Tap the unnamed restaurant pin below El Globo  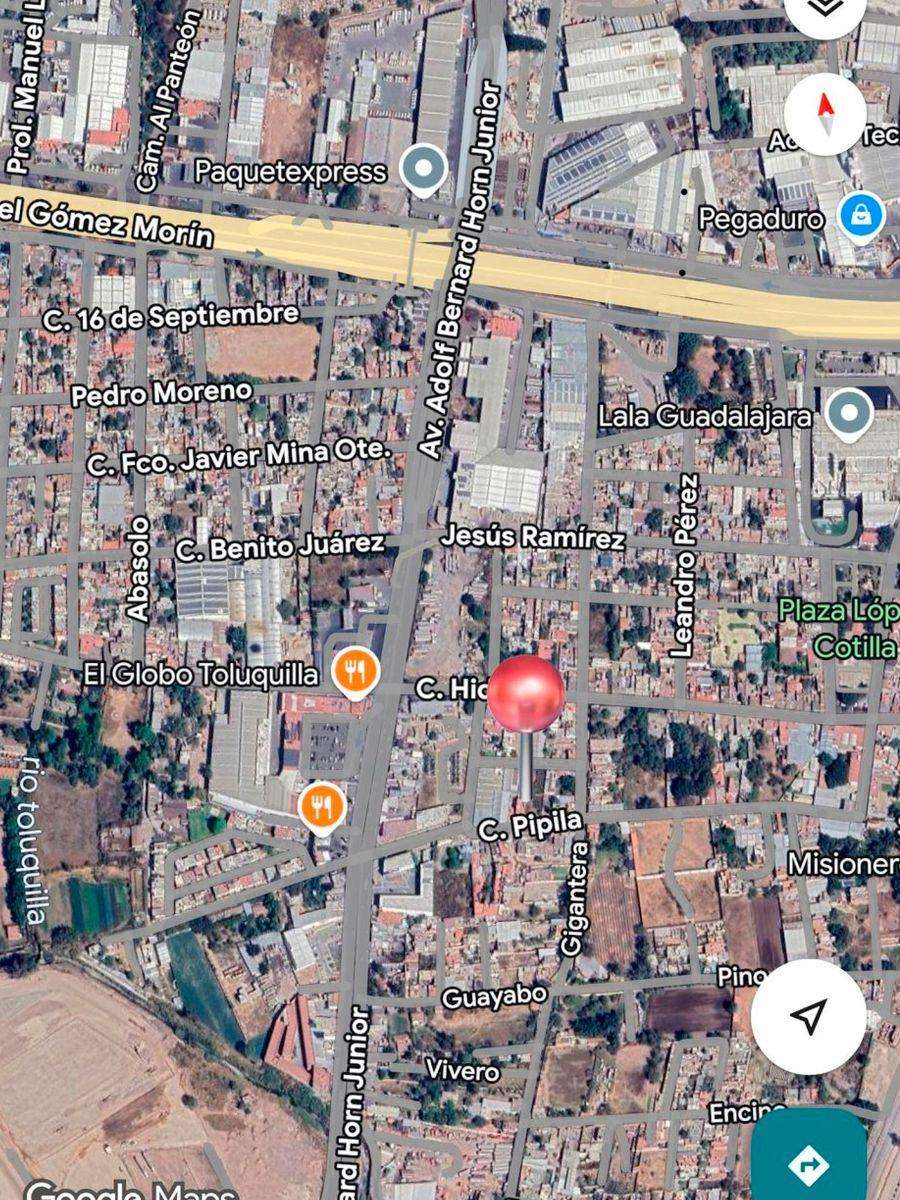point(321,805)
